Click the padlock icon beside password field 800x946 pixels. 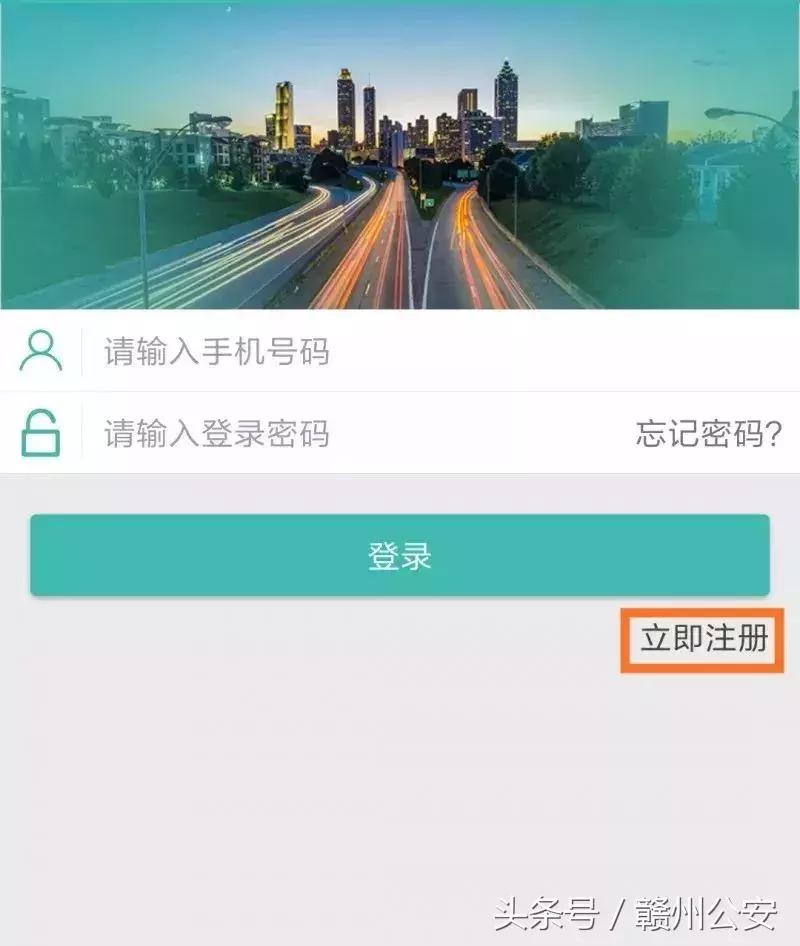pyautogui.click(x=38, y=430)
